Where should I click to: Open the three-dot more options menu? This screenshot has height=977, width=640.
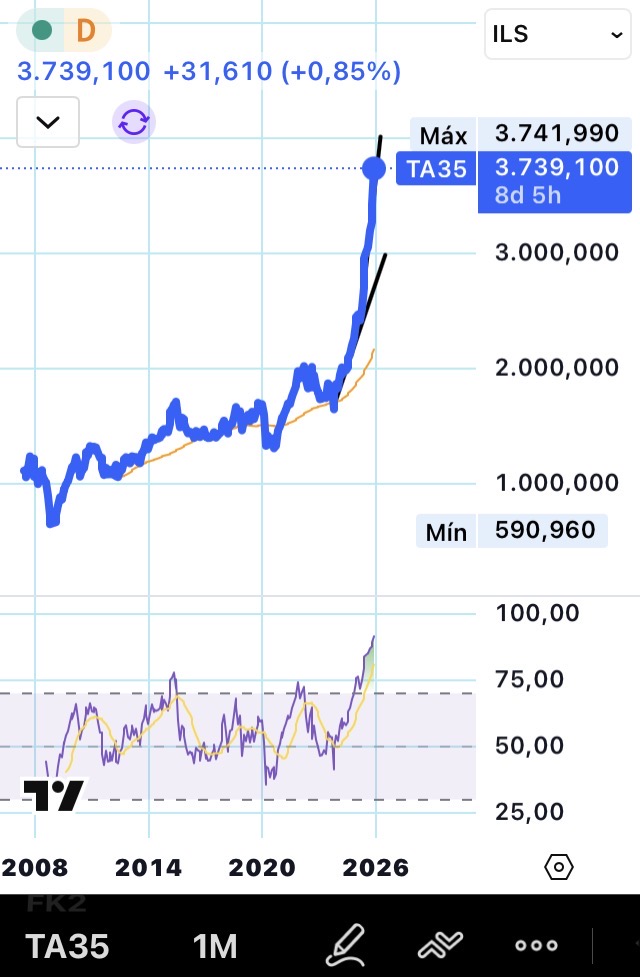click(x=537, y=945)
